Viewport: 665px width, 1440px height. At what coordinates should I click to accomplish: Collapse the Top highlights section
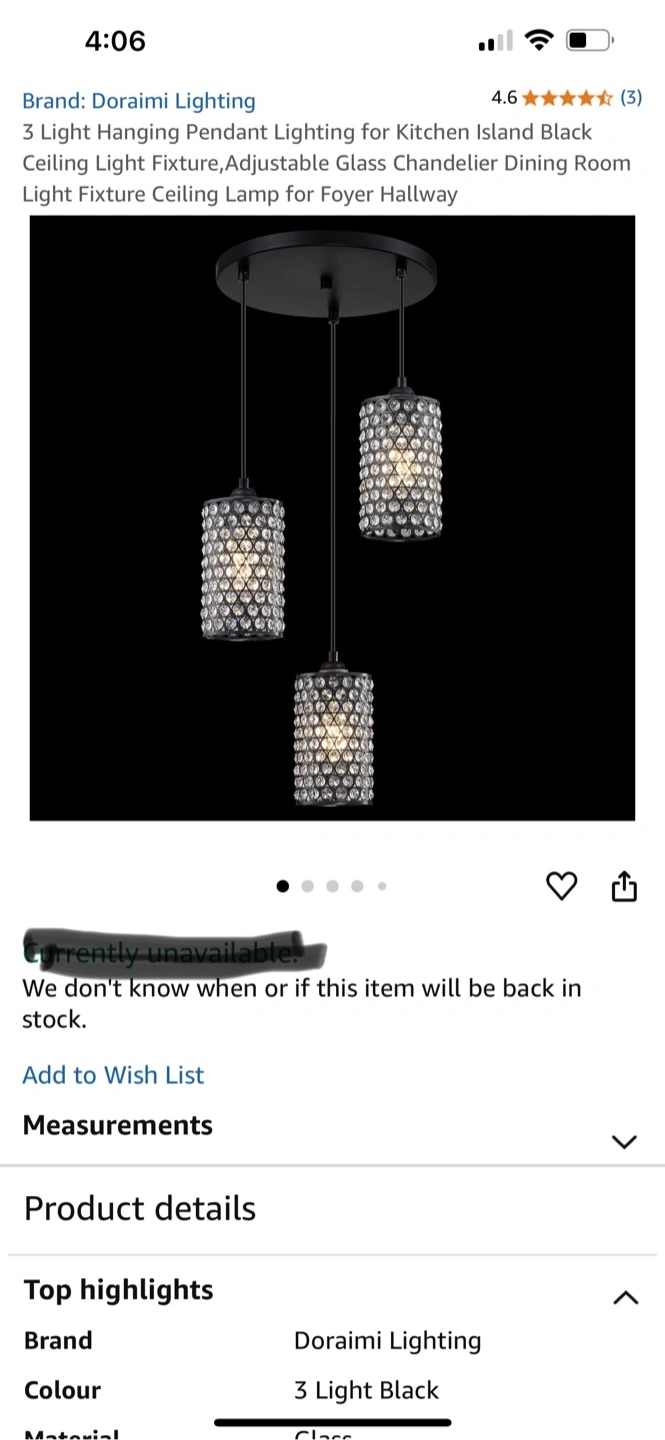coord(624,1297)
